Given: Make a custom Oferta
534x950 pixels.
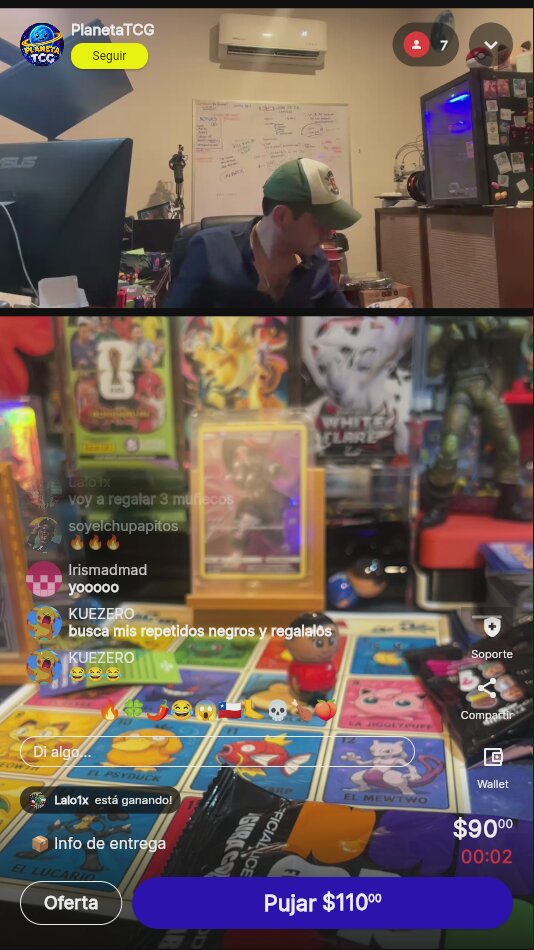Looking at the screenshot, I should click(71, 903).
